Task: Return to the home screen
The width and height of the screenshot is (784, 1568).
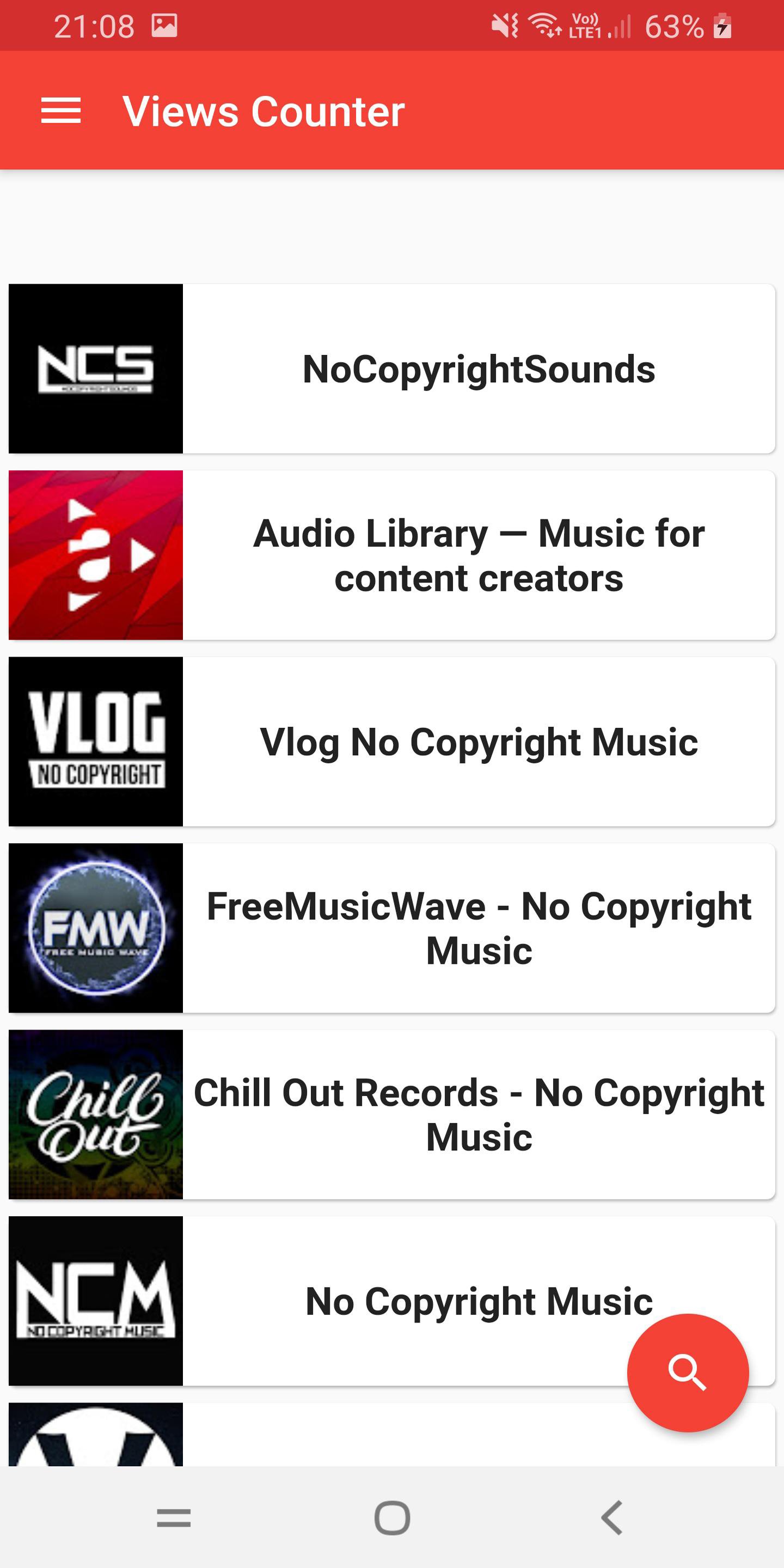Action: tap(392, 1517)
